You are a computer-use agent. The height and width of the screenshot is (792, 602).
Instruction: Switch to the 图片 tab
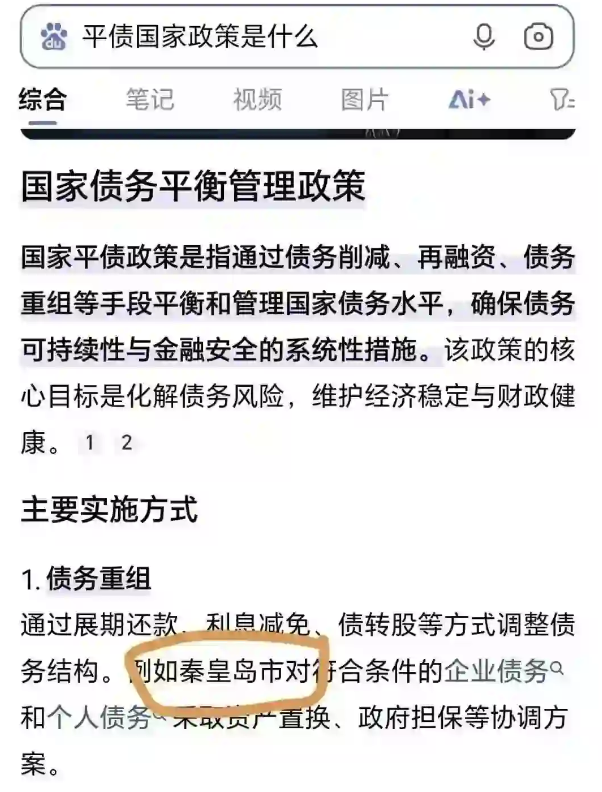point(364,99)
